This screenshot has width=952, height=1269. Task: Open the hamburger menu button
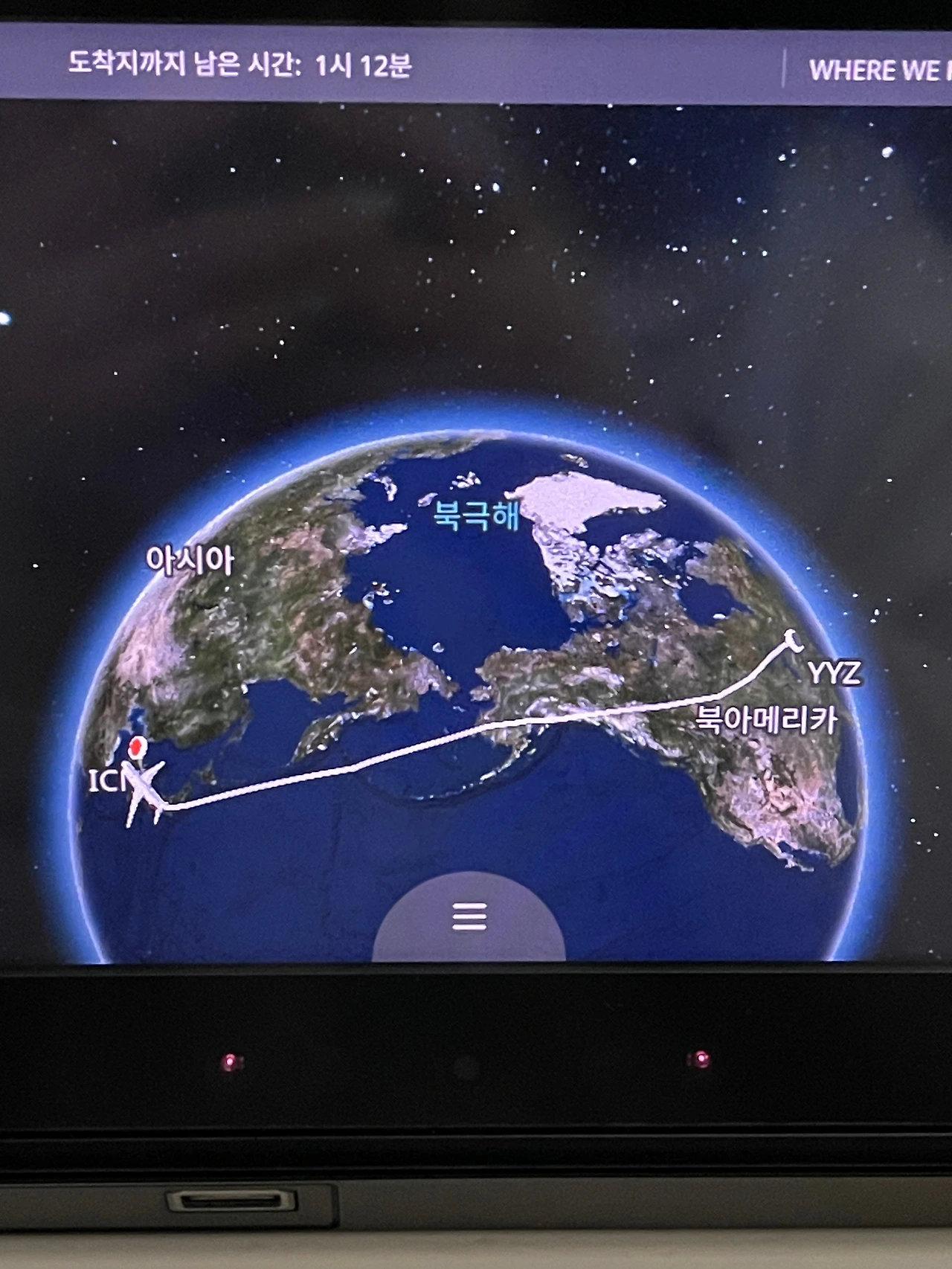coord(469,916)
